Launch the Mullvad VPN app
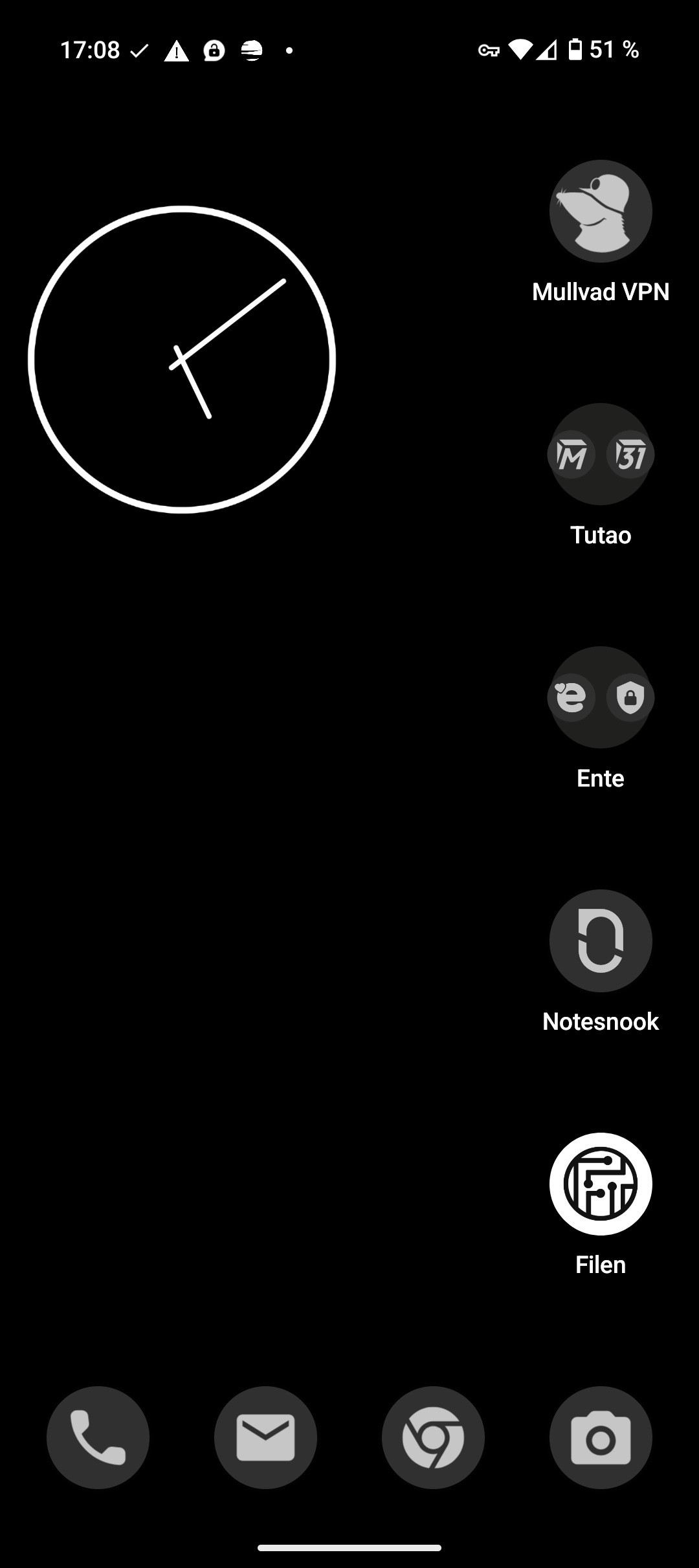 pos(601,211)
